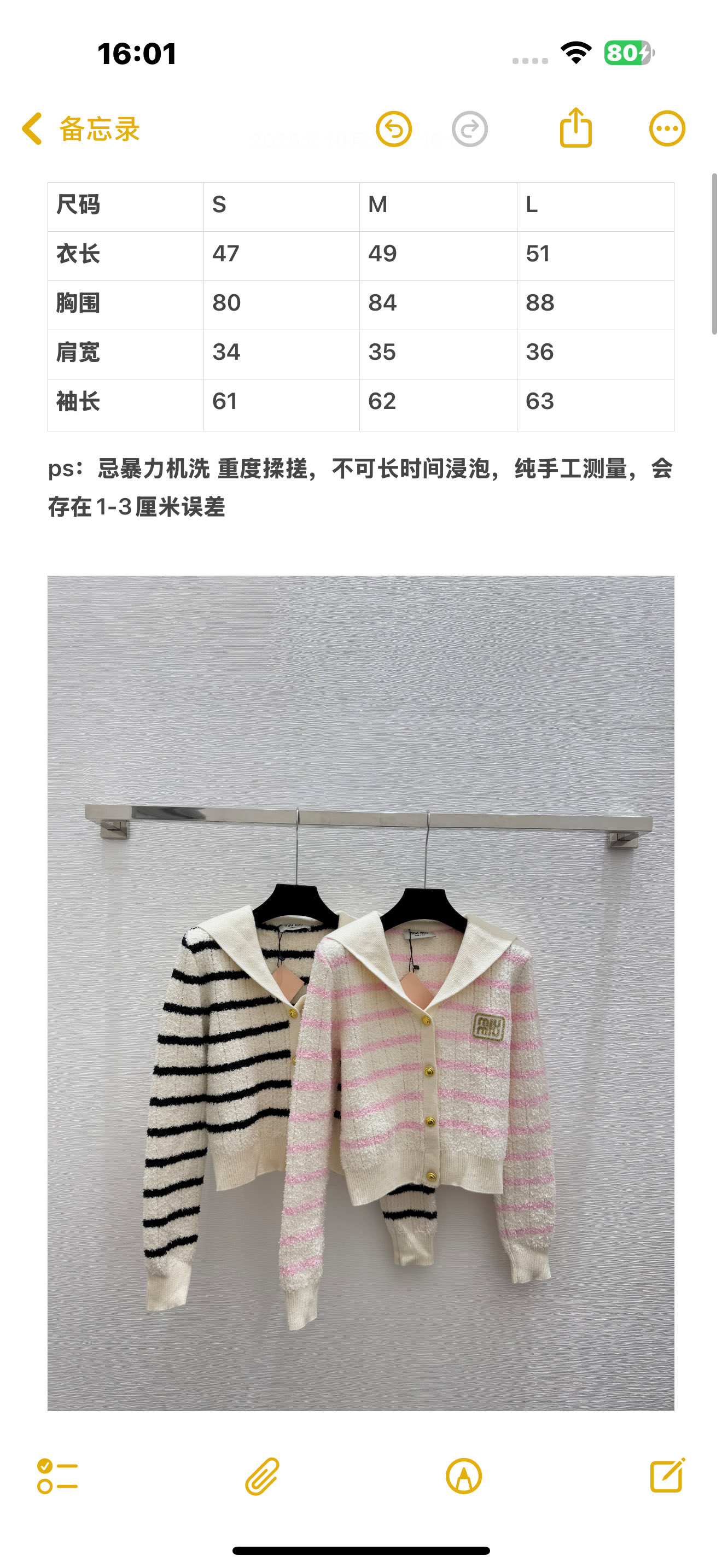This screenshot has width=722, height=1568.
Task: Attach a file with the paperclip
Action: (x=263, y=1476)
